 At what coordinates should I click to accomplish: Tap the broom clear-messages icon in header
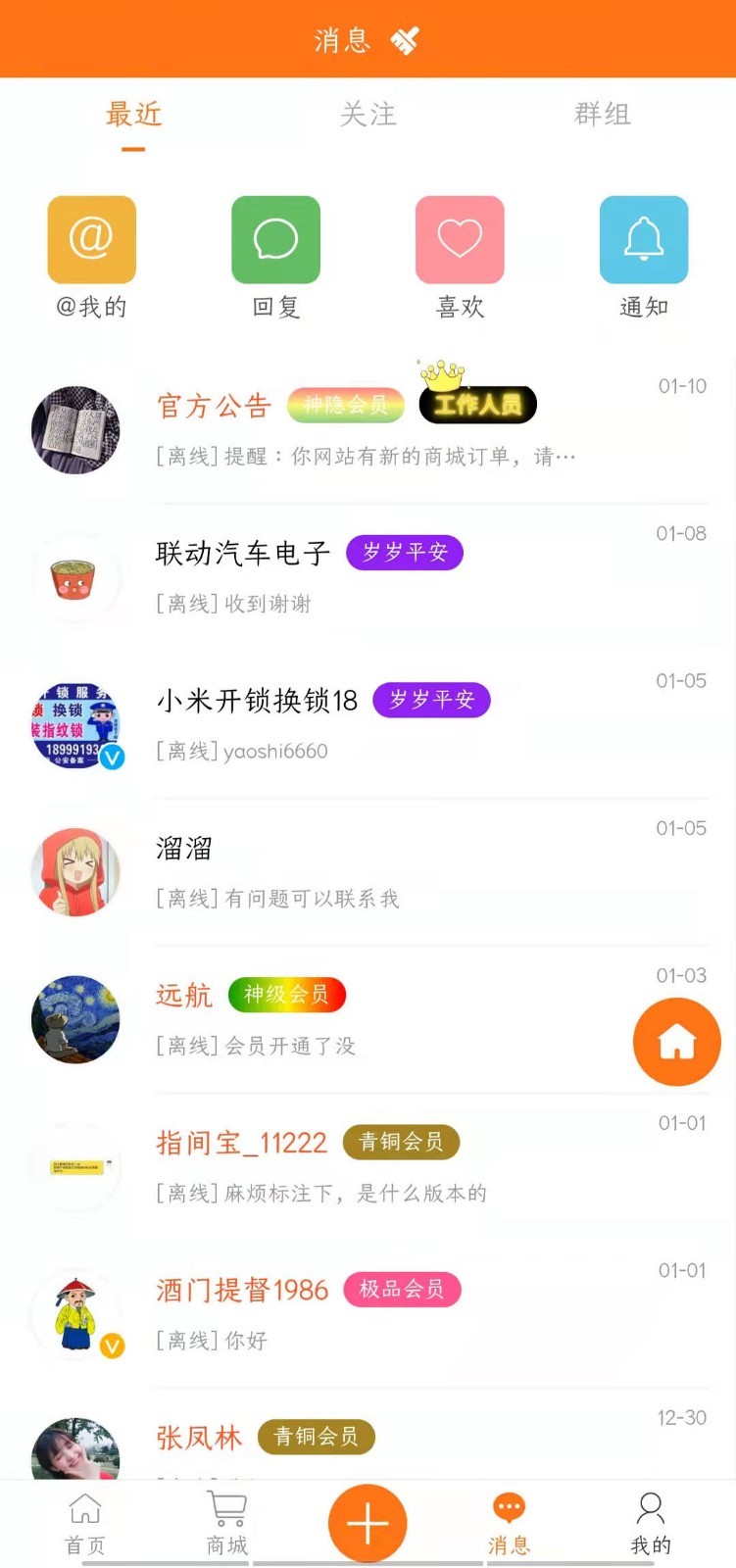point(405,40)
